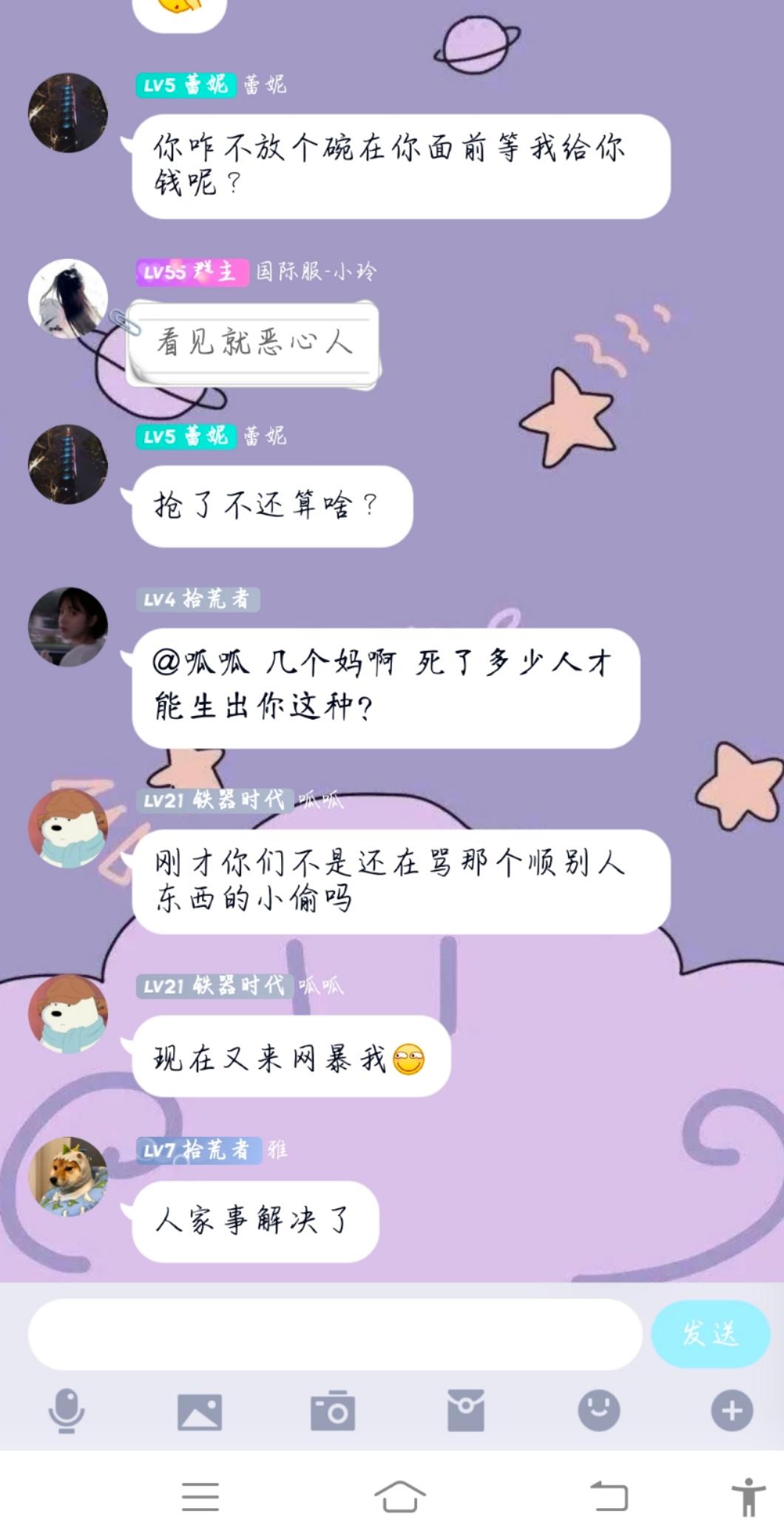Image resolution: width=784 pixels, height=1534 pixels.
Task: Open more options plus icon
Action: 732,1411
